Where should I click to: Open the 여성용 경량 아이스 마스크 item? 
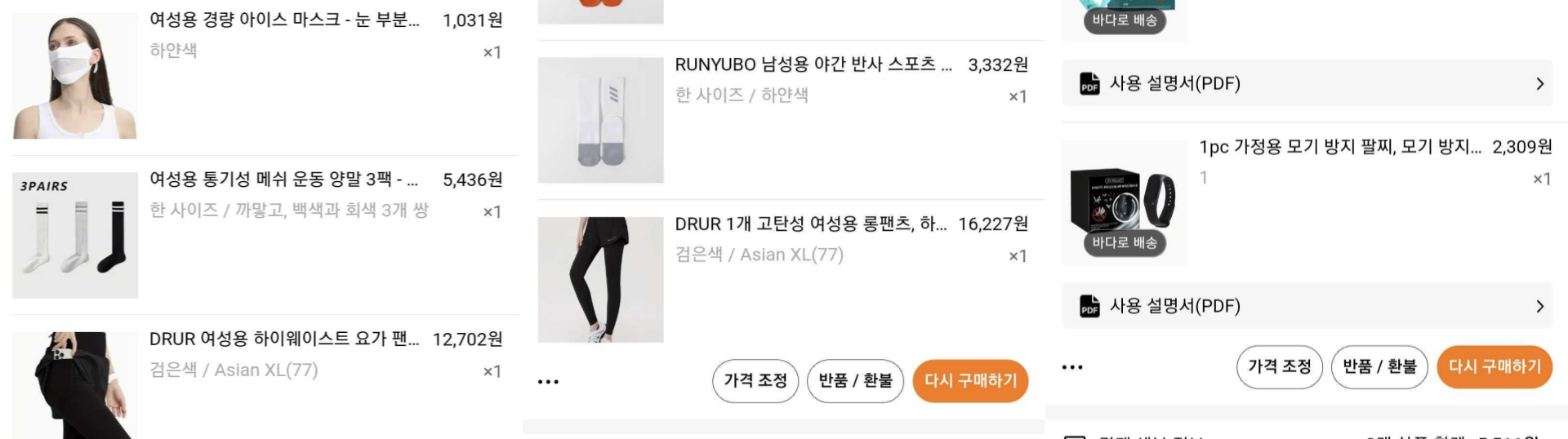[283, 20]
